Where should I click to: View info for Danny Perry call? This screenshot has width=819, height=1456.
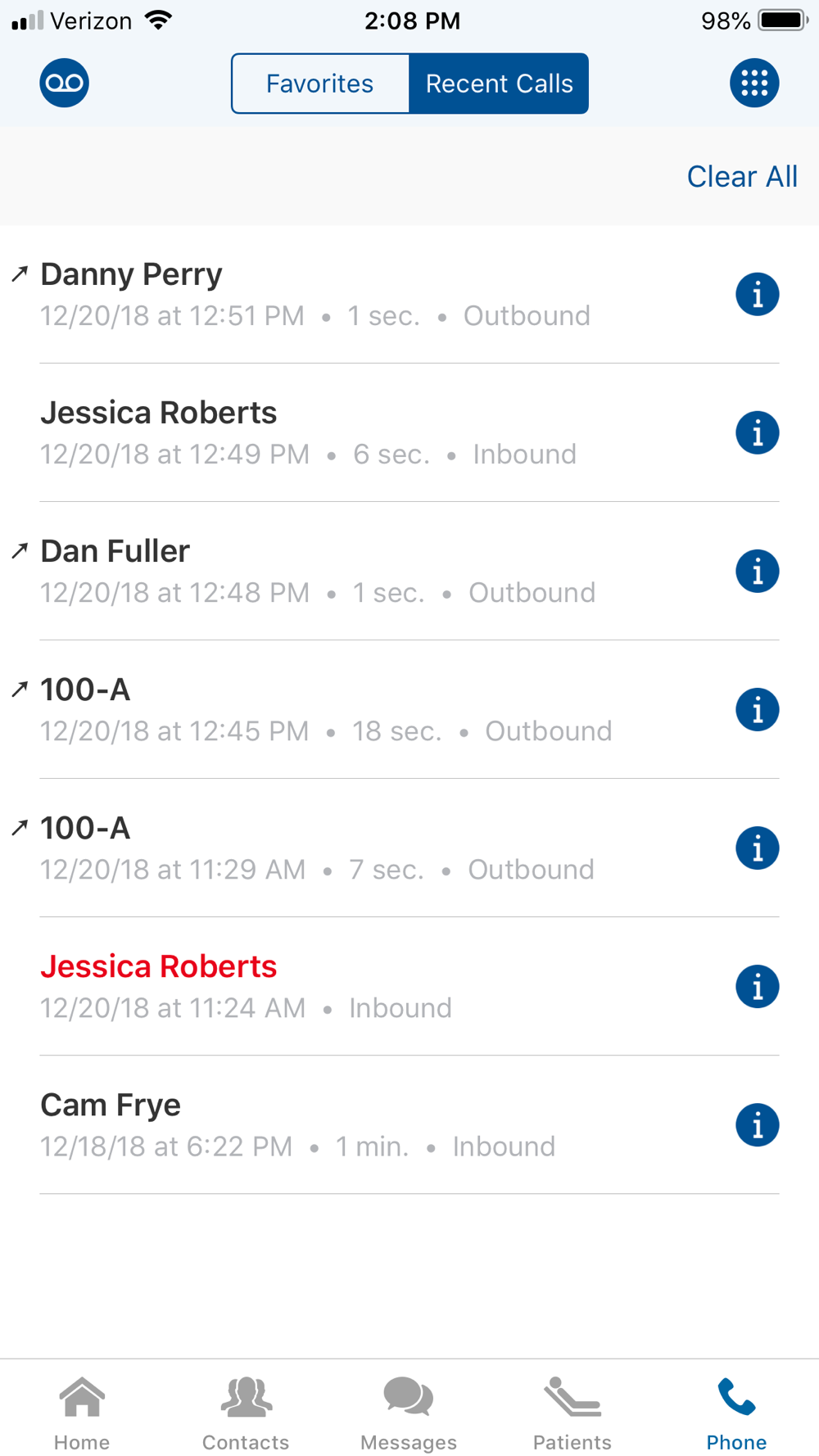[x=757, y=294]
